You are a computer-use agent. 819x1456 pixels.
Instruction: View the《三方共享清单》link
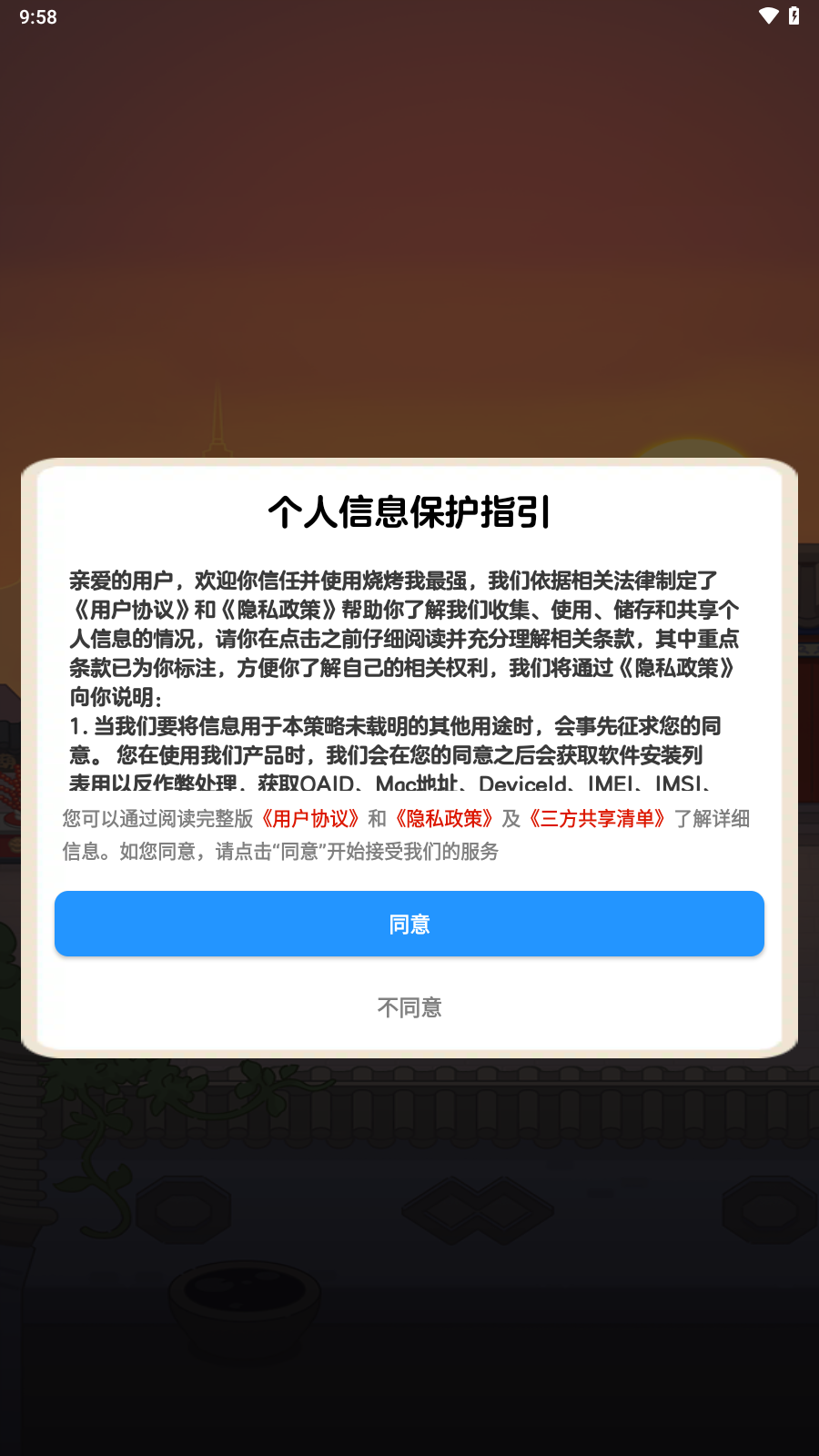point(597,819)
